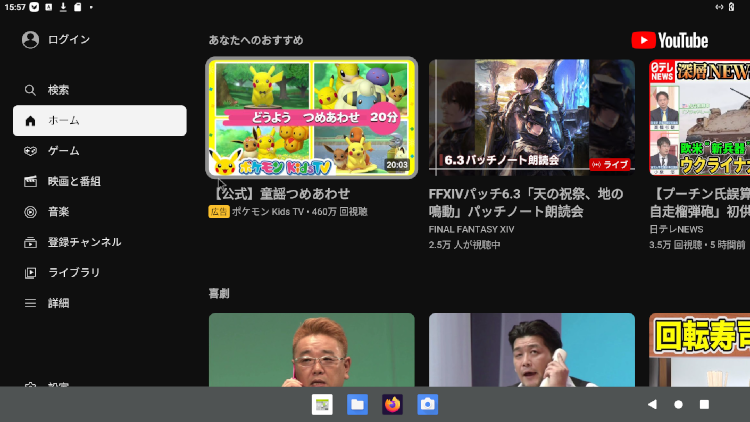The height and width of the screenshot is (422, 750).
Task: Play the 童謡つめあわせ Pokémon Kids TV video
Action: [311, 118]
